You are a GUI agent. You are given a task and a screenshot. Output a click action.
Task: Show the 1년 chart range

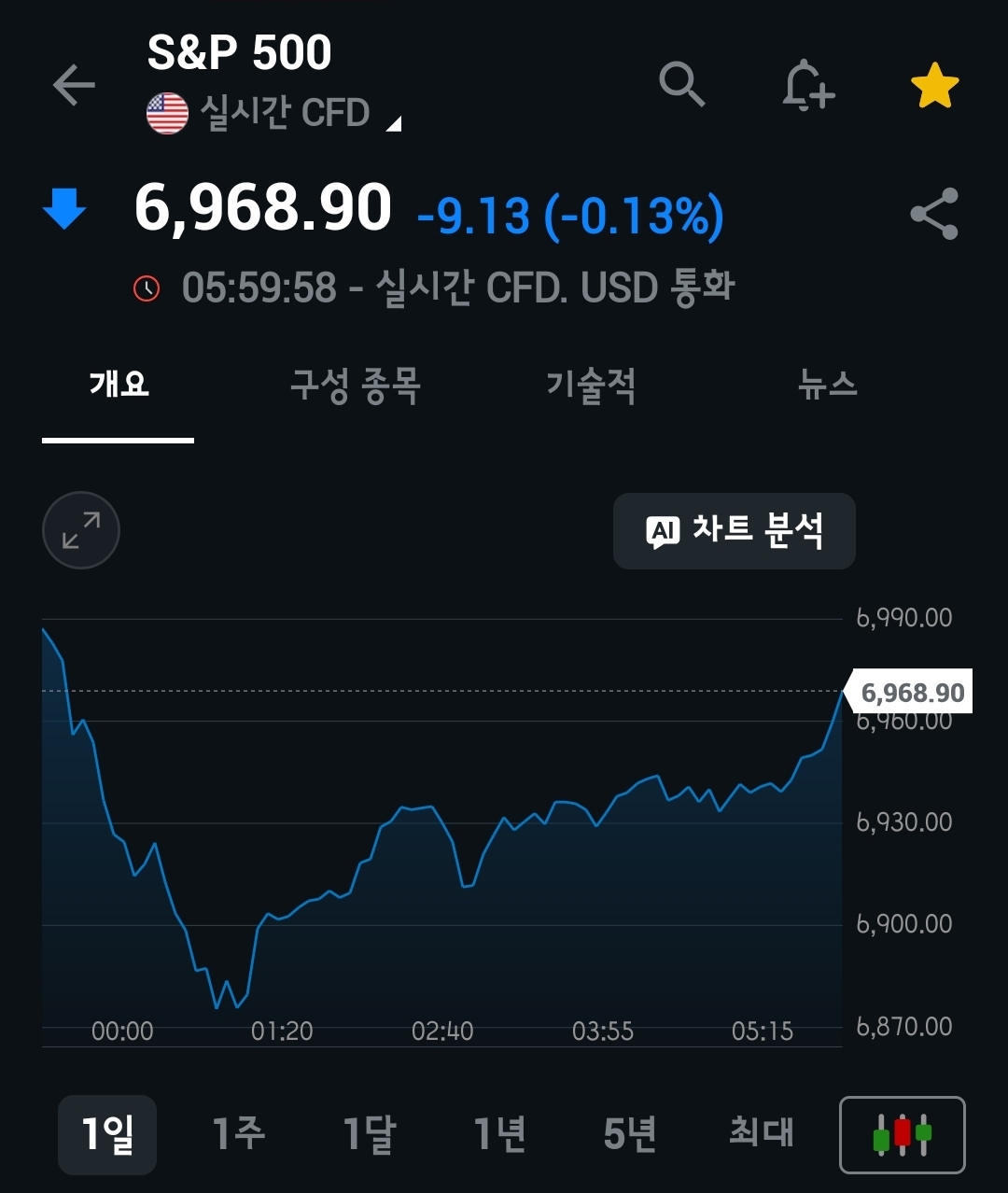[x=499, y=1134]
